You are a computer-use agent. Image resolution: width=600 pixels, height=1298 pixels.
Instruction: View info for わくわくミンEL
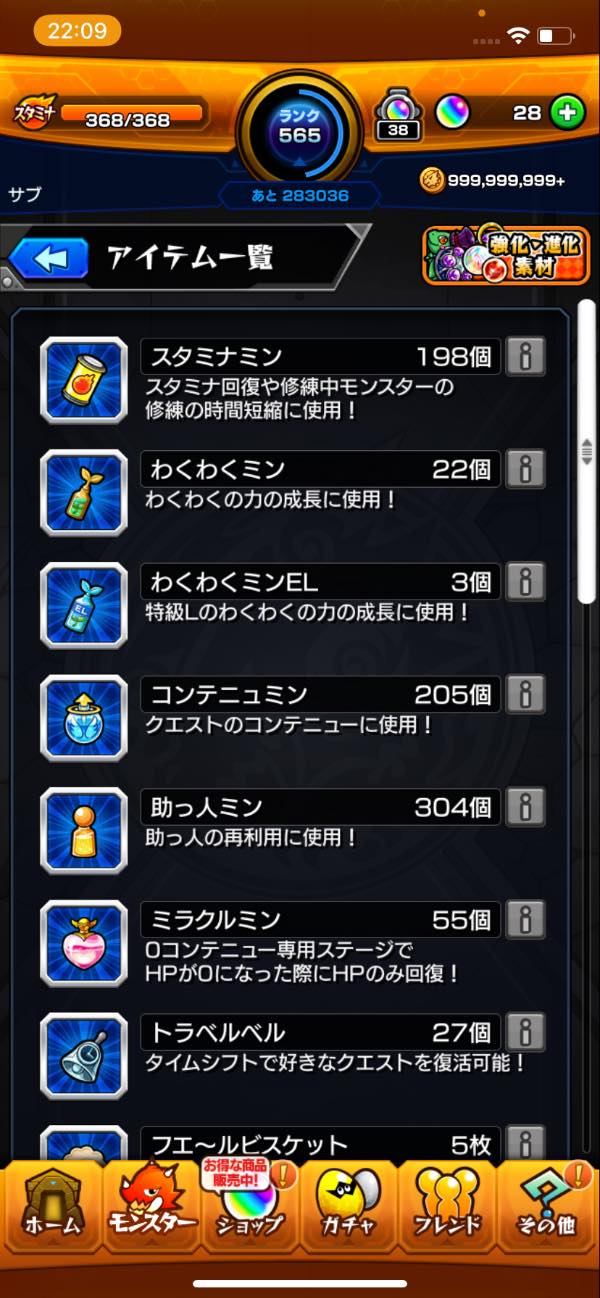click(x=525, y=582)
